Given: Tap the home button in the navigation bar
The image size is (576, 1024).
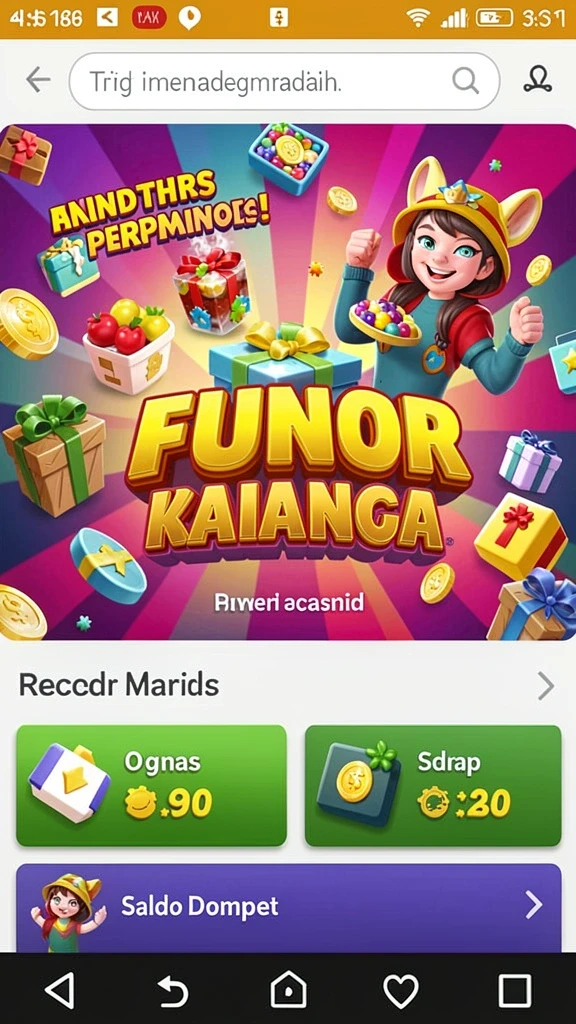Looking at the screenshot, I should tap(288, 990).
